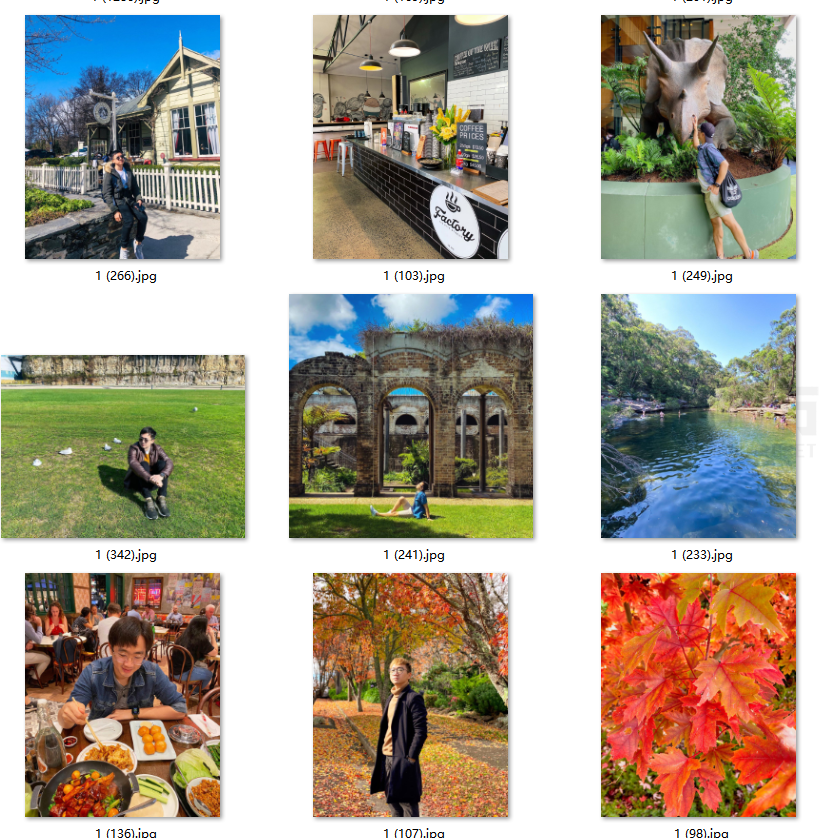Open the autumn park photo 1 (107).jpg
The height and width of the screenshot is (838, 827).
pos(410,695)
